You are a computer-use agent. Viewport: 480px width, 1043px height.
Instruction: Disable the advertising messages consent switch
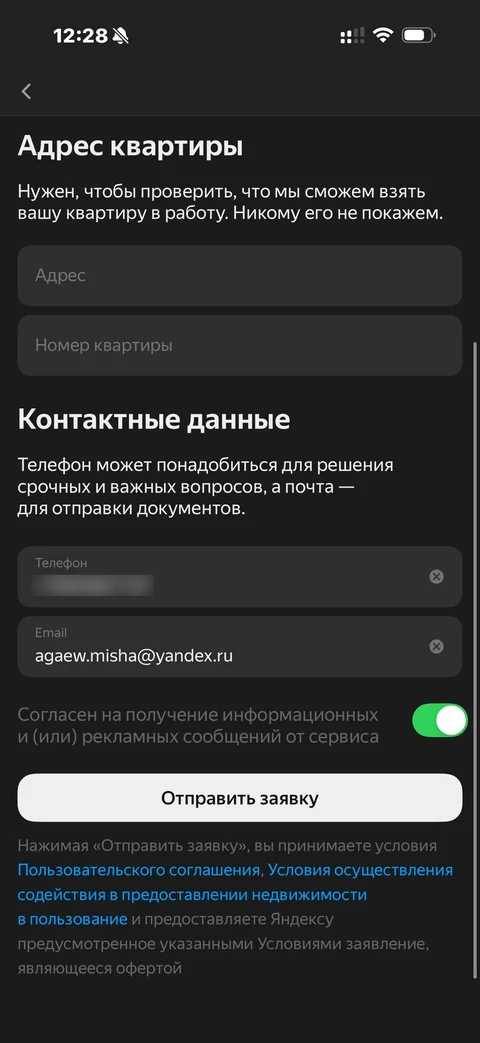pyautogui.click(x=439, y=720)
